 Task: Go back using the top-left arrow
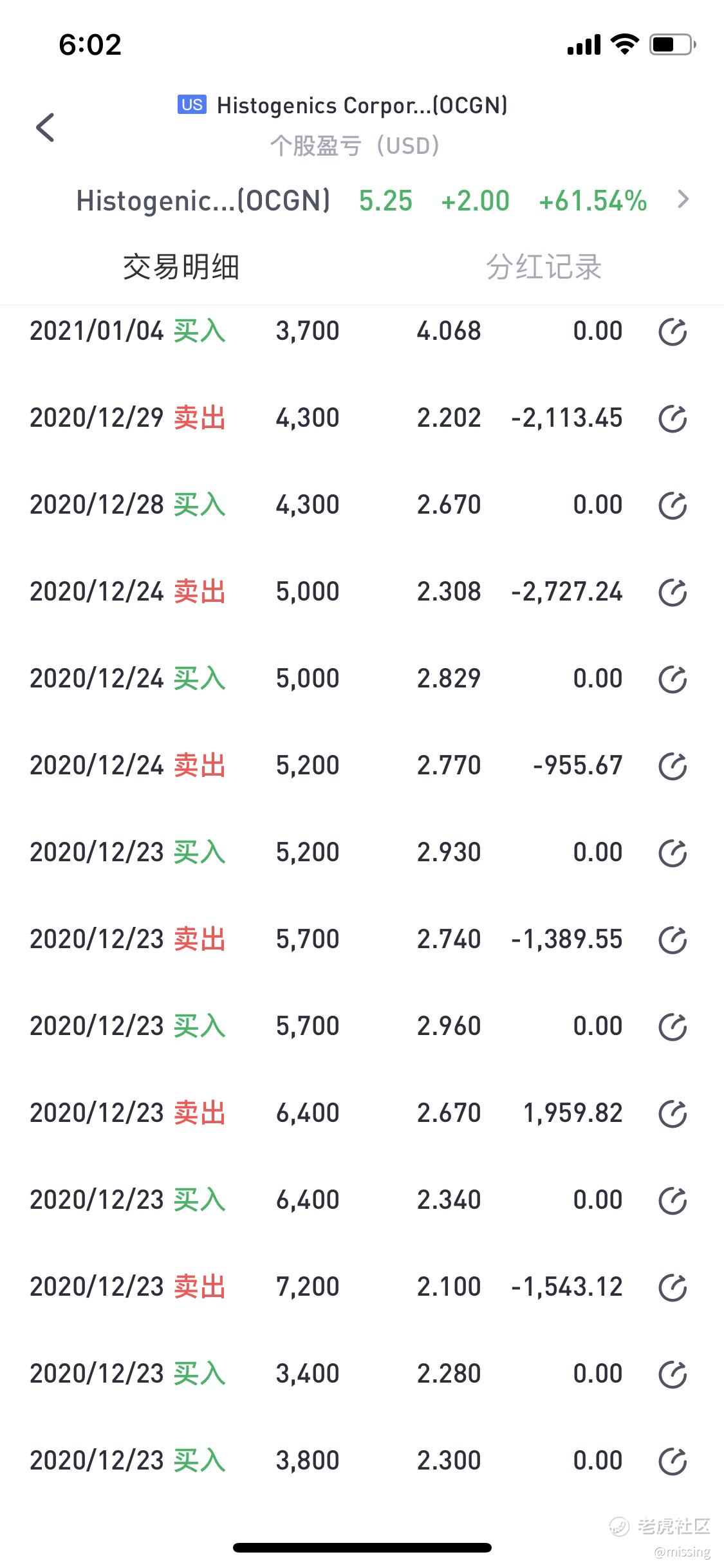pyautogui.click(x=45, y=127)
